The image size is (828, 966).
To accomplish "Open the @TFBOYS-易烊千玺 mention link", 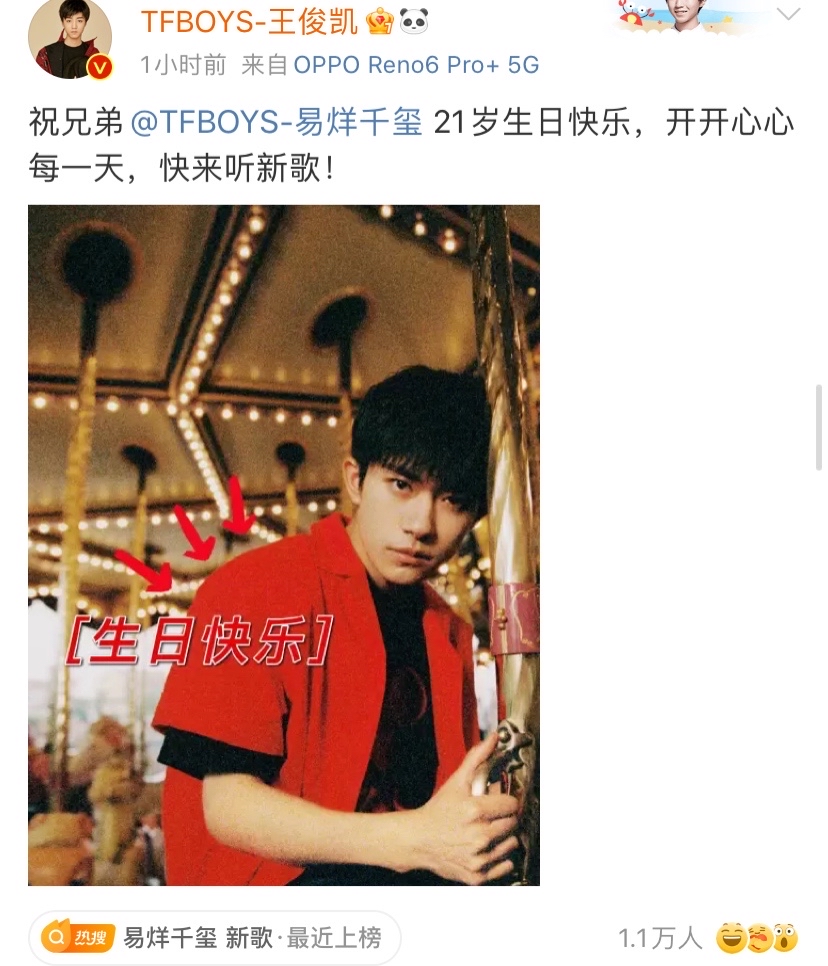I will tap(277, 124).
